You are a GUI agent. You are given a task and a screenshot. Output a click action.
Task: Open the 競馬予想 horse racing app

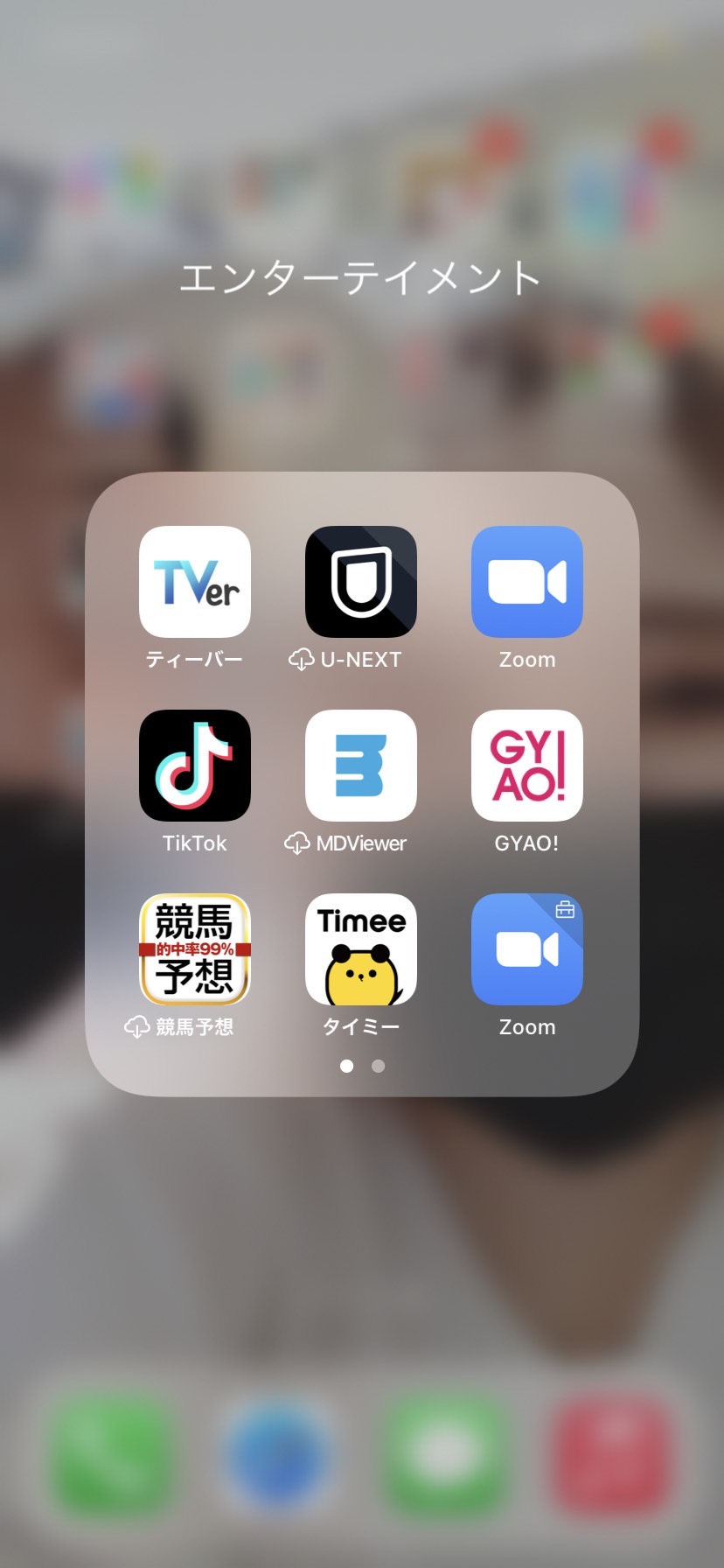coord(195,949)
